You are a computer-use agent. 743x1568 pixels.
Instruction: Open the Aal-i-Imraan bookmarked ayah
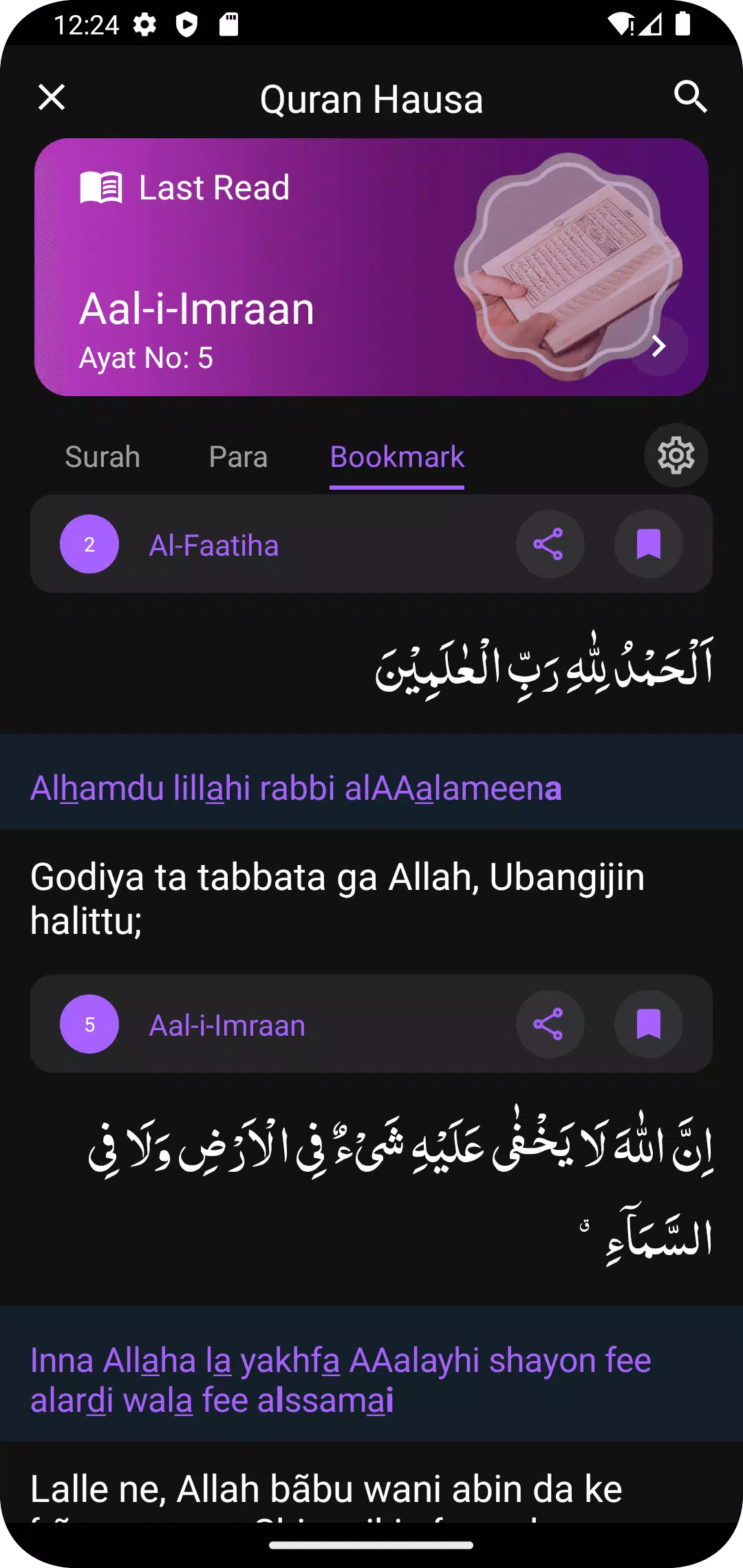[x=275, y=1025]
